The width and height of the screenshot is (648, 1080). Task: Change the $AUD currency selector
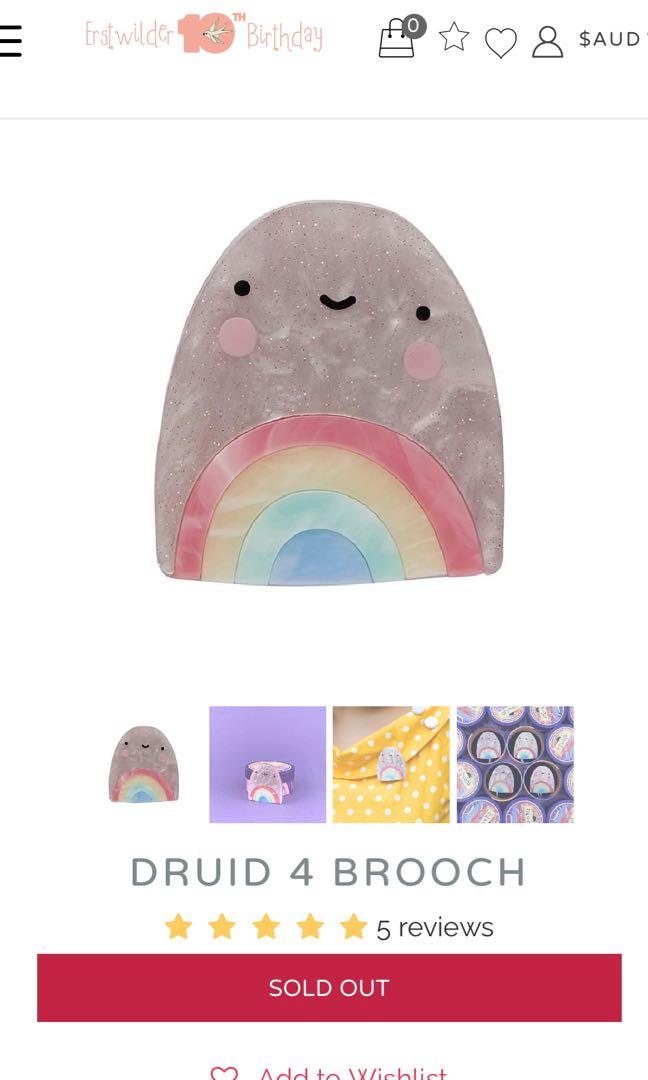point(610,40)
